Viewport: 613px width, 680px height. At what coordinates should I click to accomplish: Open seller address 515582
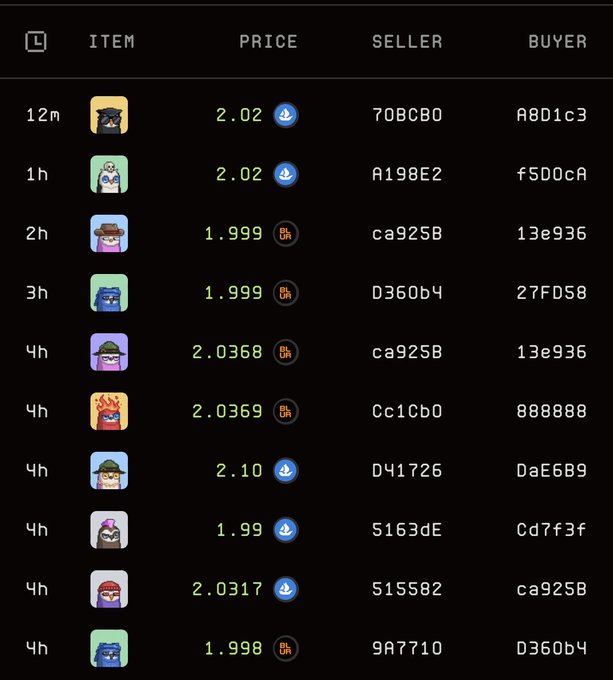pos(406,589)
